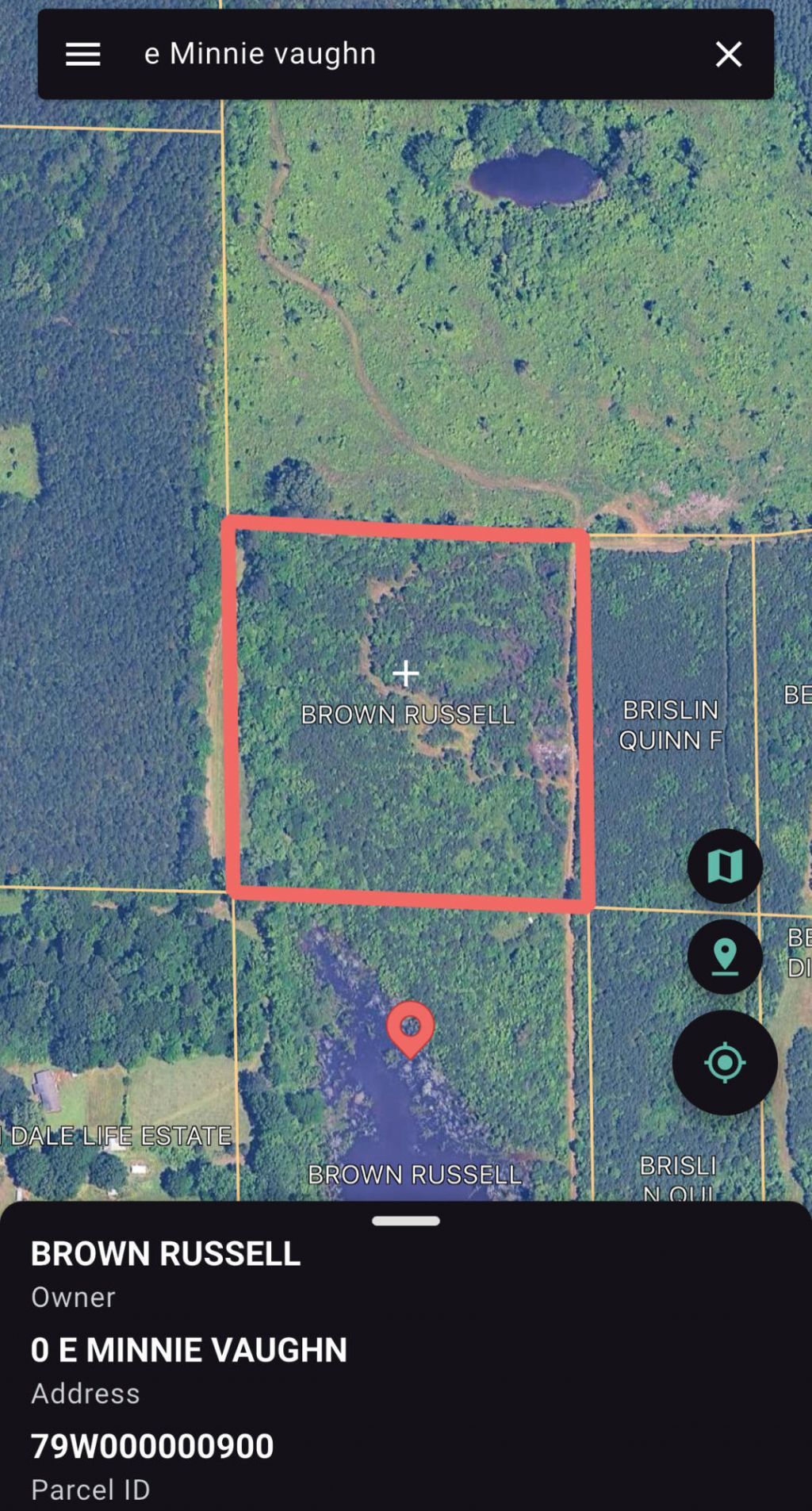Expand the parcel details sheet handle
This screenshot has height=1511, width=812.
pyautogui.click(x=406, y=1221)
